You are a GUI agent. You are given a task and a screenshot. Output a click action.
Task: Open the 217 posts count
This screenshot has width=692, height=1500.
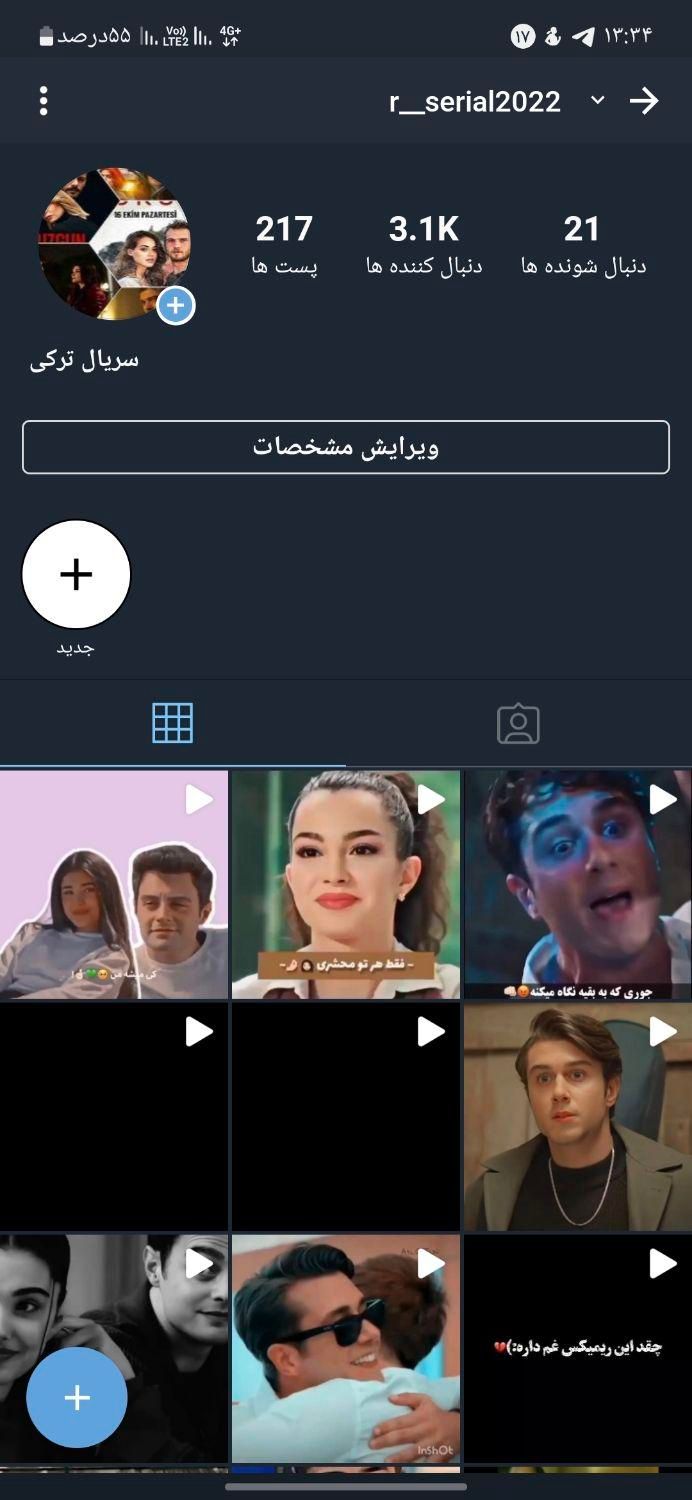coord(284,243)
